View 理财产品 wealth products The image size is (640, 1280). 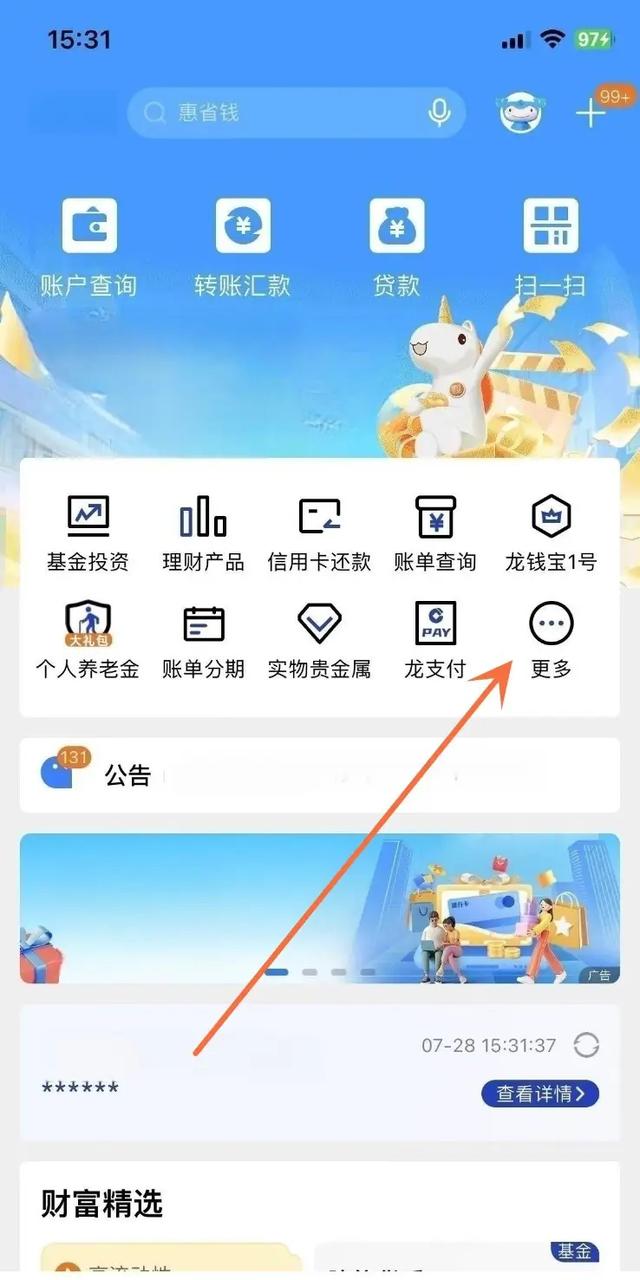click(x=203, y=534)
